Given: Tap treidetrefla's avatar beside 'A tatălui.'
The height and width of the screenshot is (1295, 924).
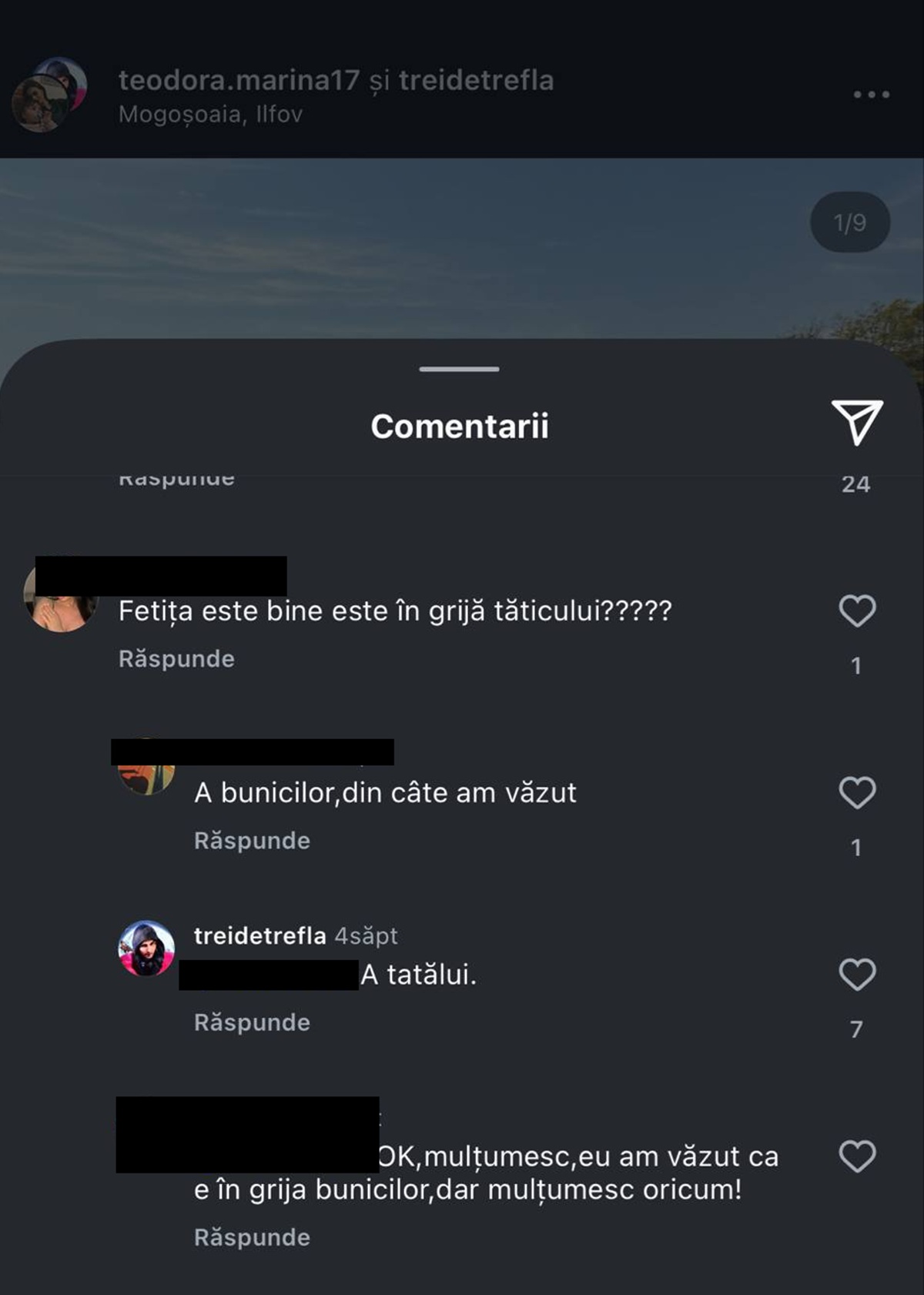Looking at the screenshot, I should [146, 948].
